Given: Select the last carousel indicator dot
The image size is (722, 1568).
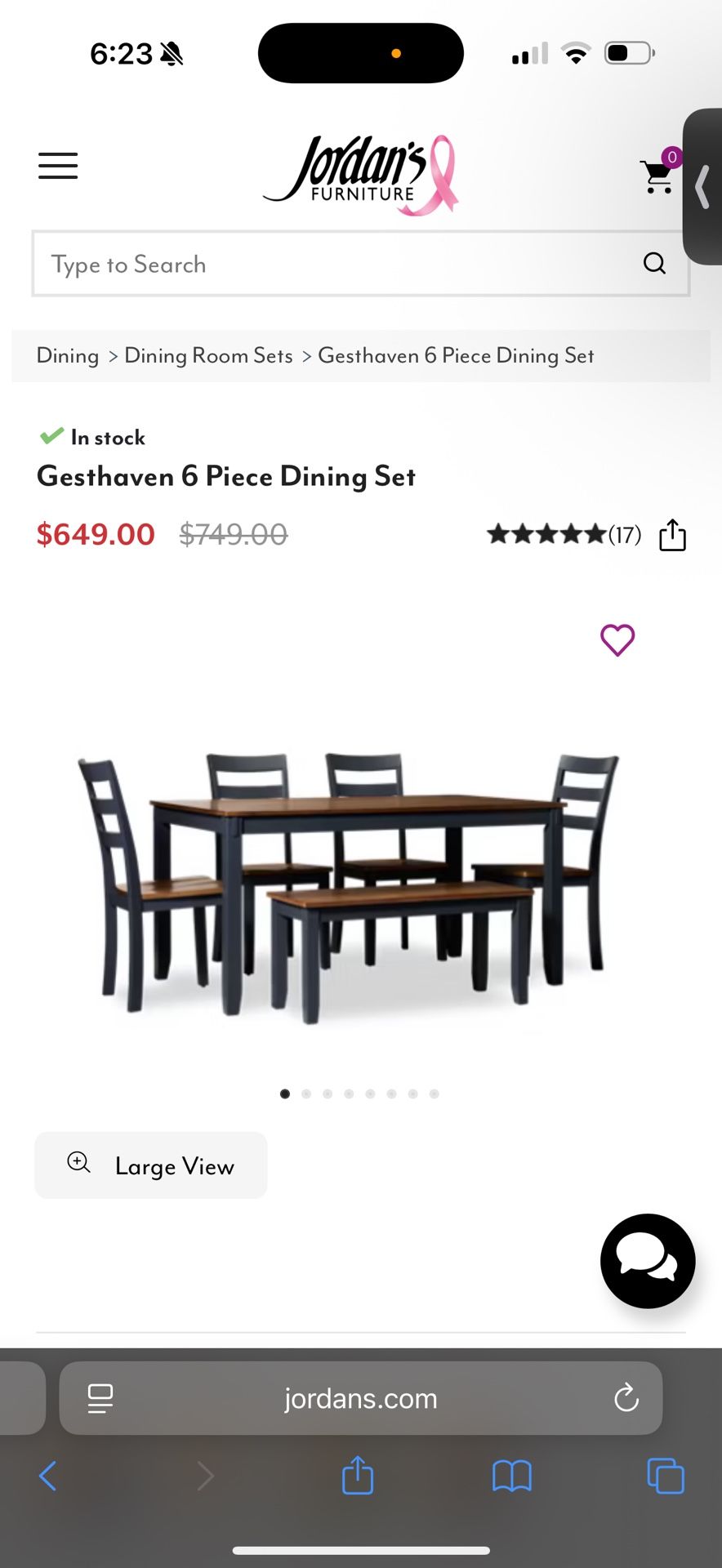Looking at the screenshot, I should (434, 1094).
